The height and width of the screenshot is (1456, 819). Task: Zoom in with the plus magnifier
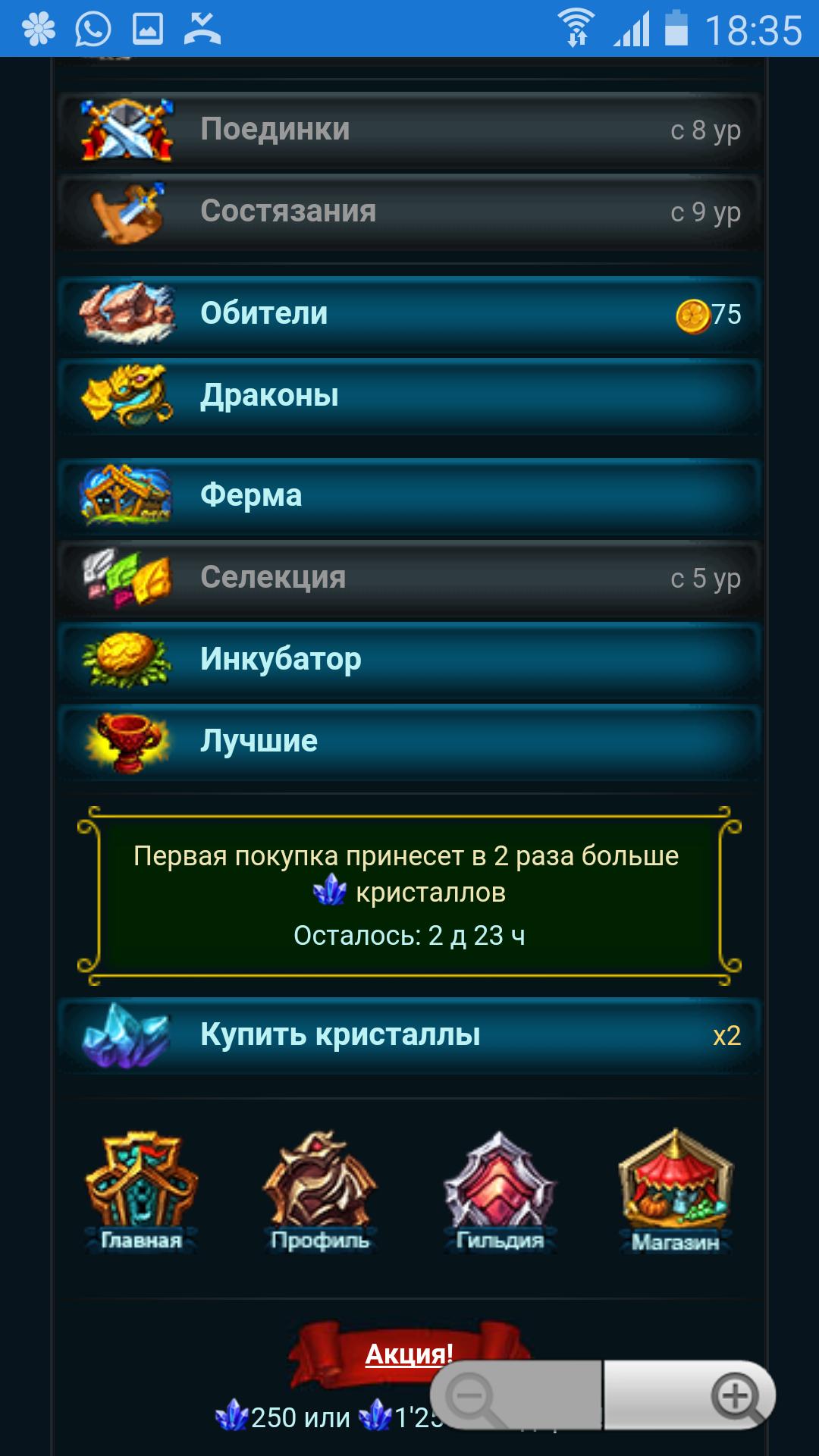pos(734,1395)
